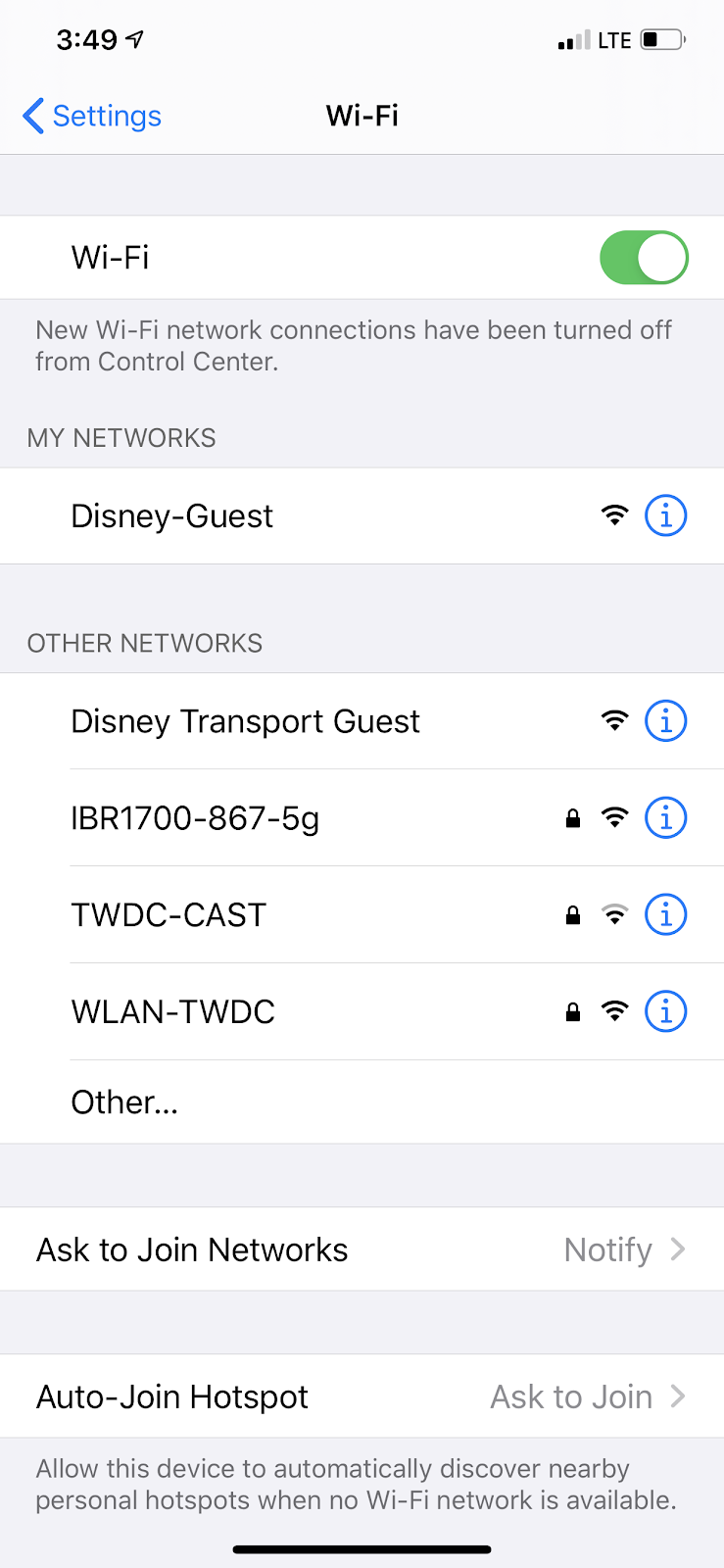Tap the info icon for WLAN-TWDC

tap(666, 1011)
